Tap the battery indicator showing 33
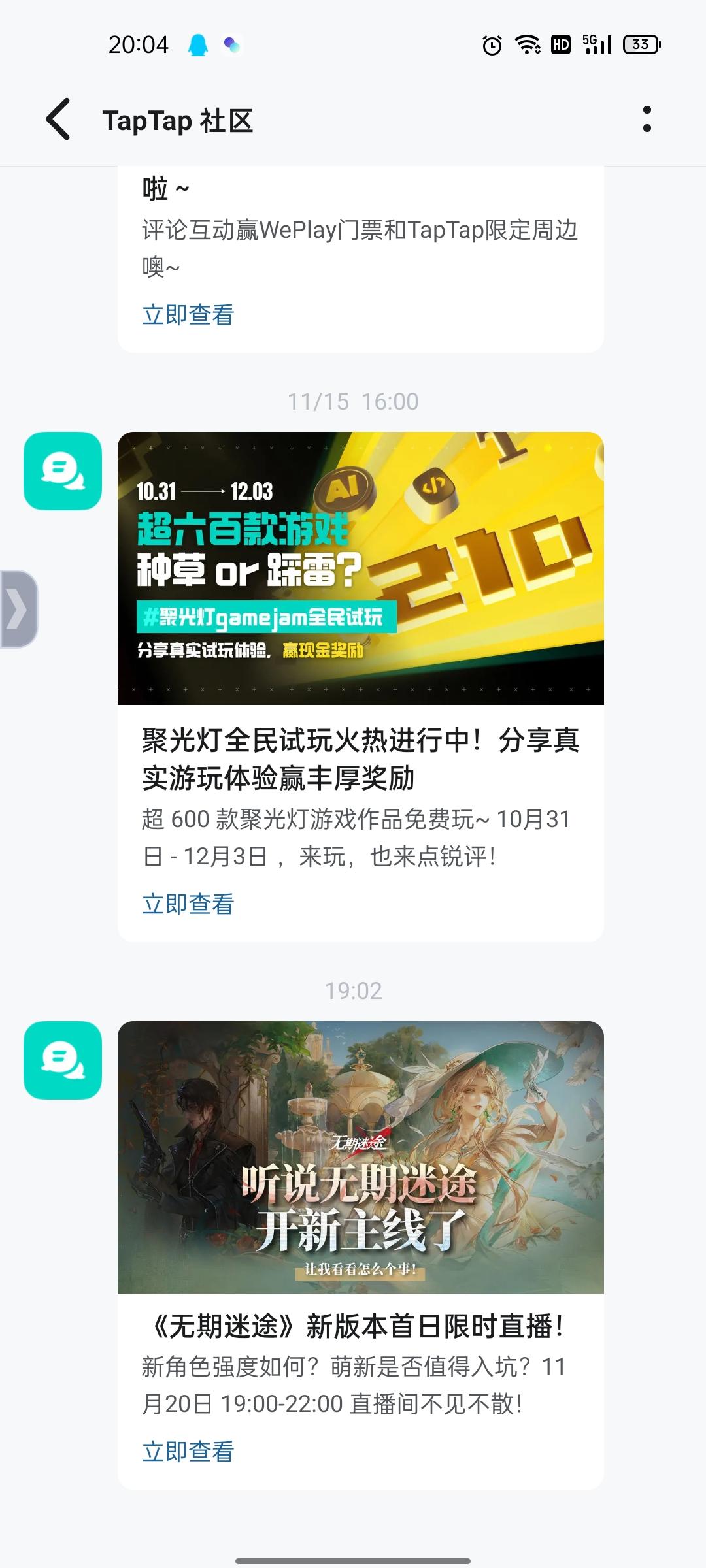 (x=640, y=43)
